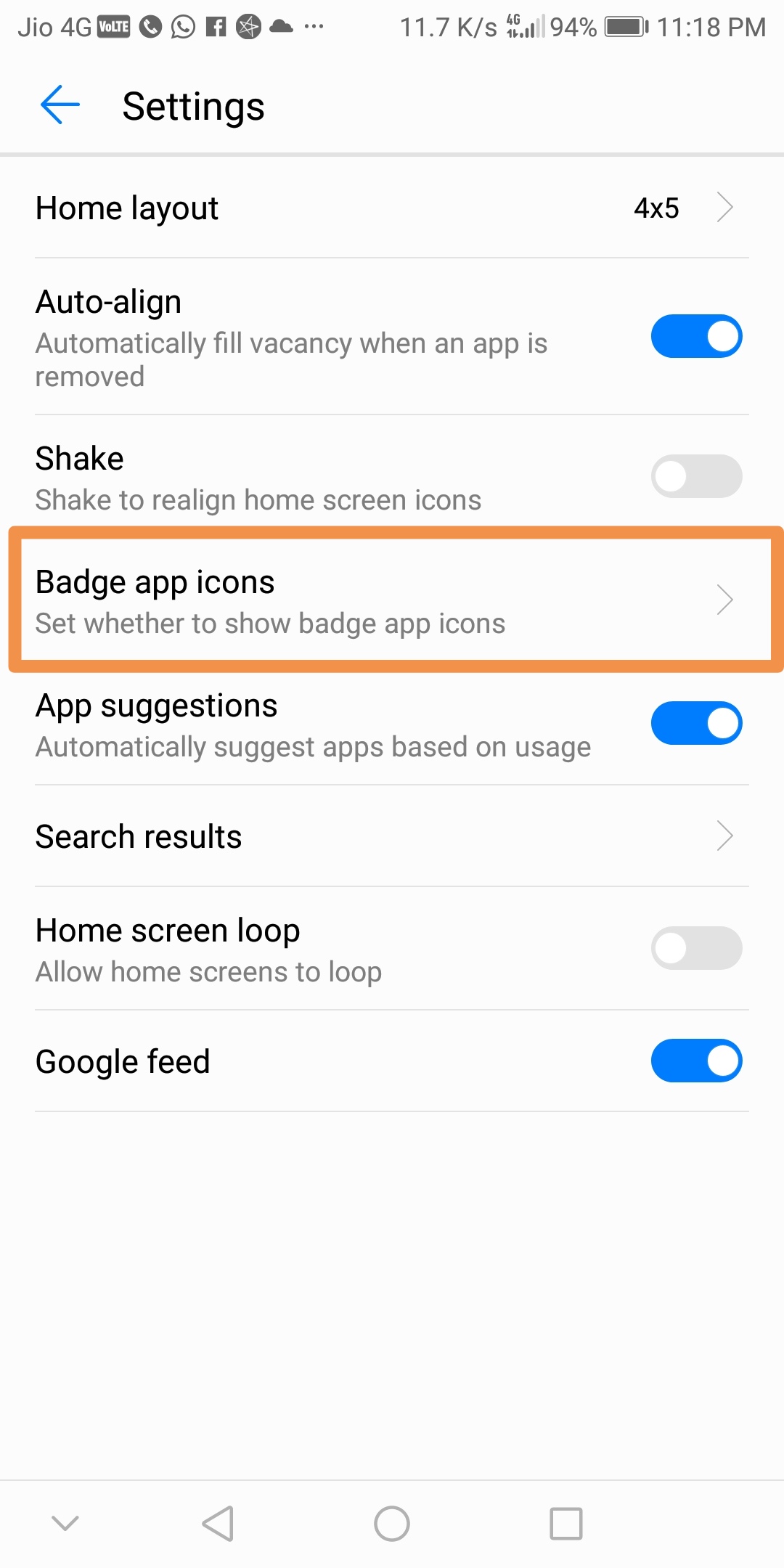Tap the cloud sync notification icon

pos(282,28)
